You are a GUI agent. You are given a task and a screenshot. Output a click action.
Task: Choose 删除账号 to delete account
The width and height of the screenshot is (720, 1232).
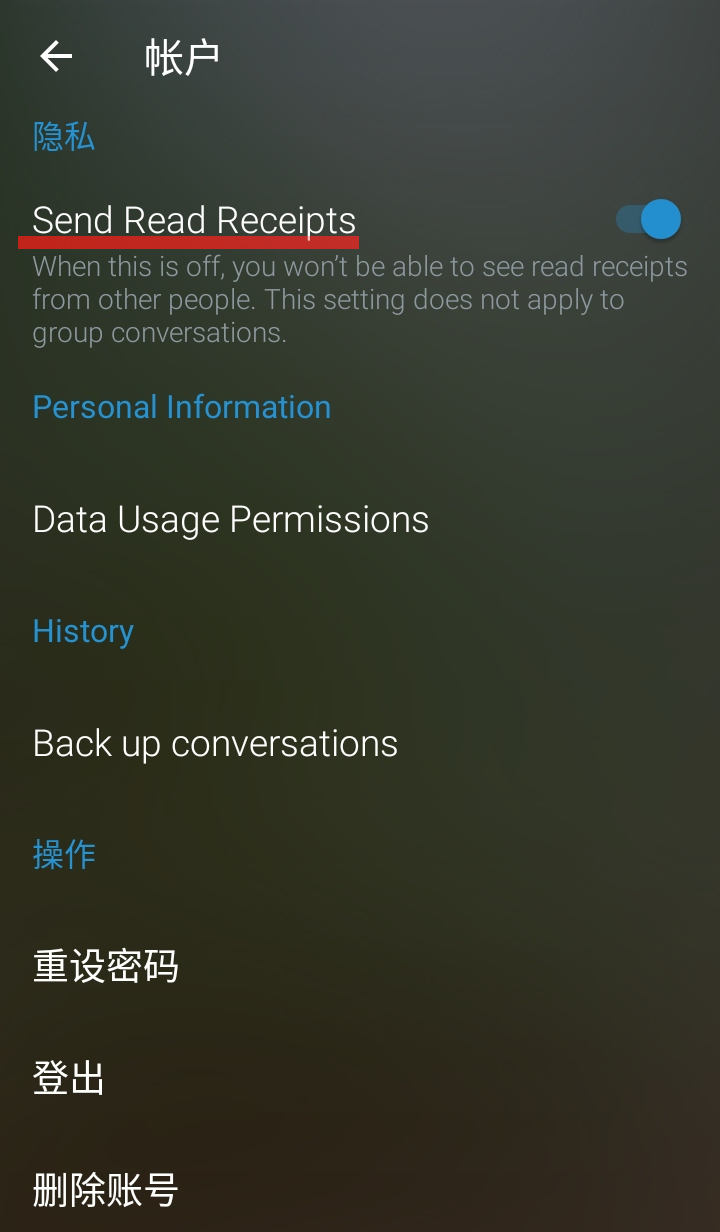360,1190
